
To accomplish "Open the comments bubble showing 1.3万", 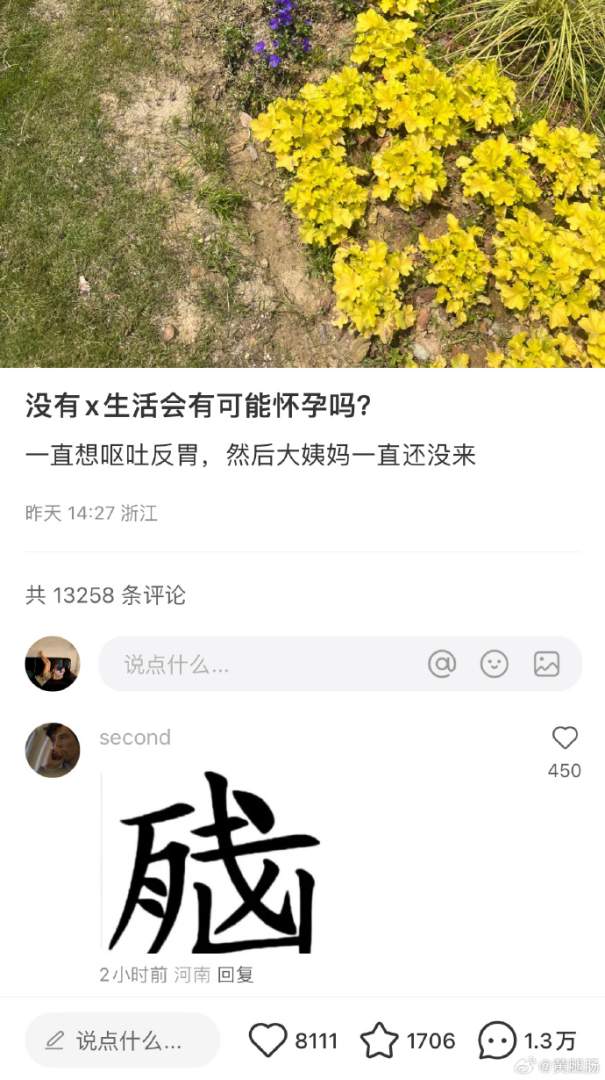I will (497, 1040).
